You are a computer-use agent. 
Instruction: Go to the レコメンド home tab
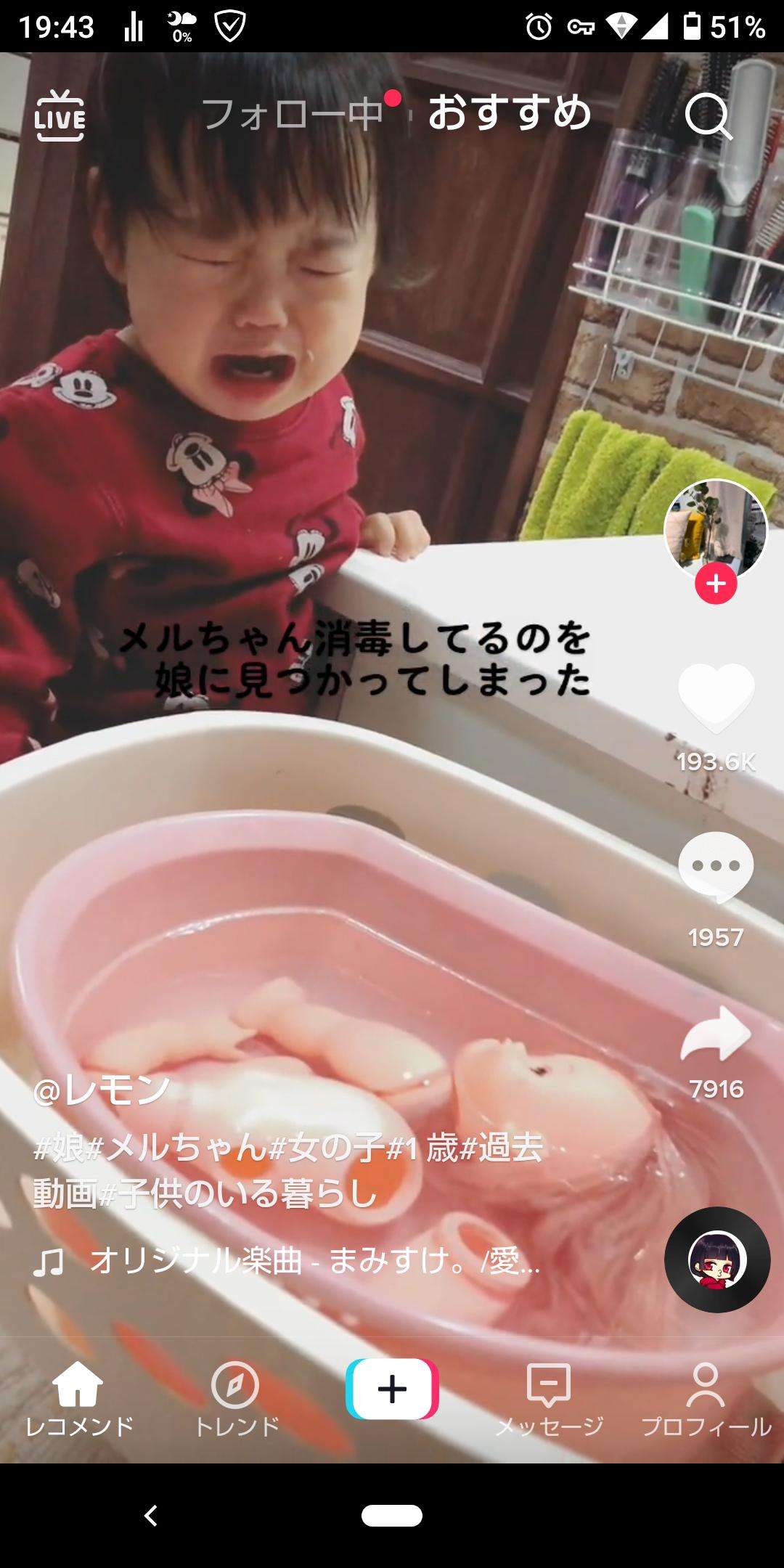78,1400
